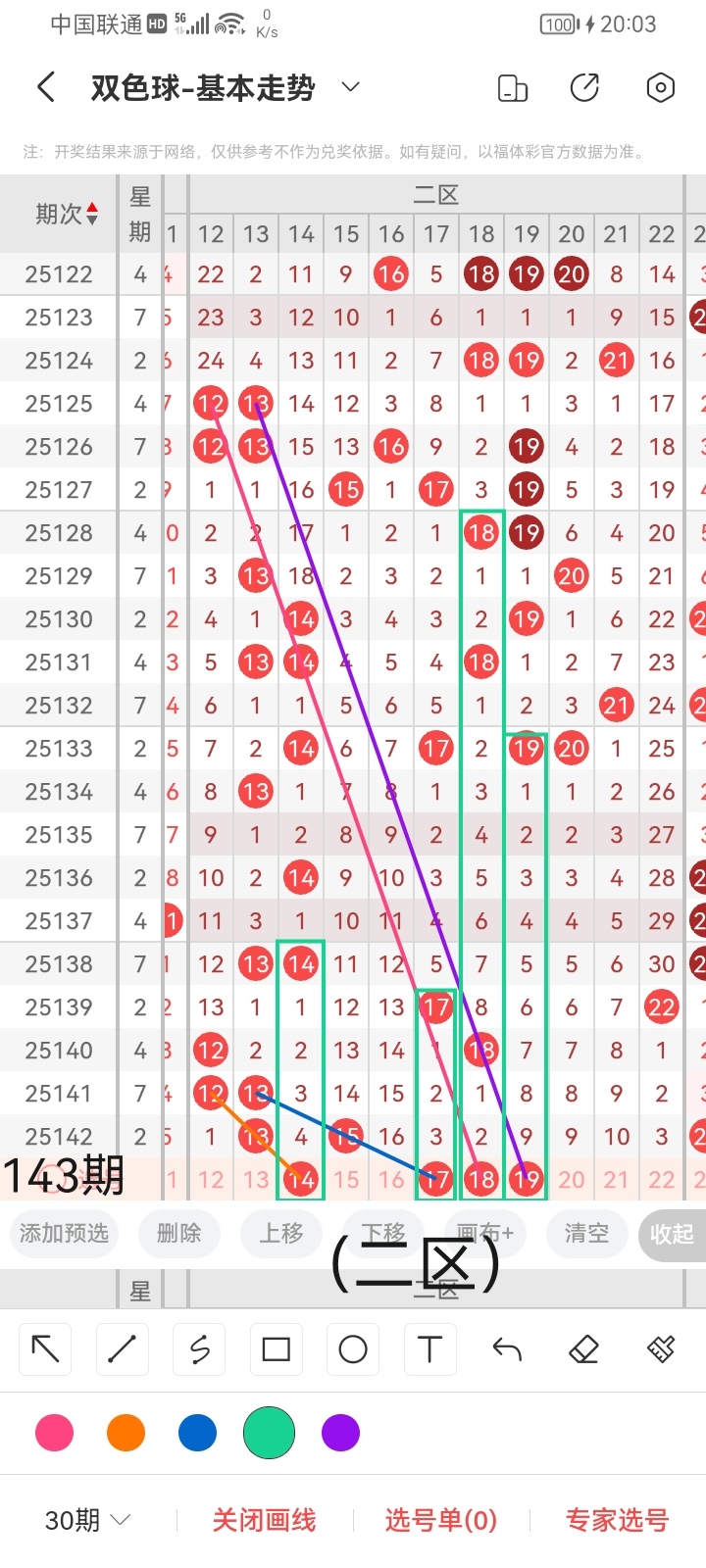Tap 删除 to remove the preselection row
This screenshot has width=706, height=1568.
pos(178,1233)
